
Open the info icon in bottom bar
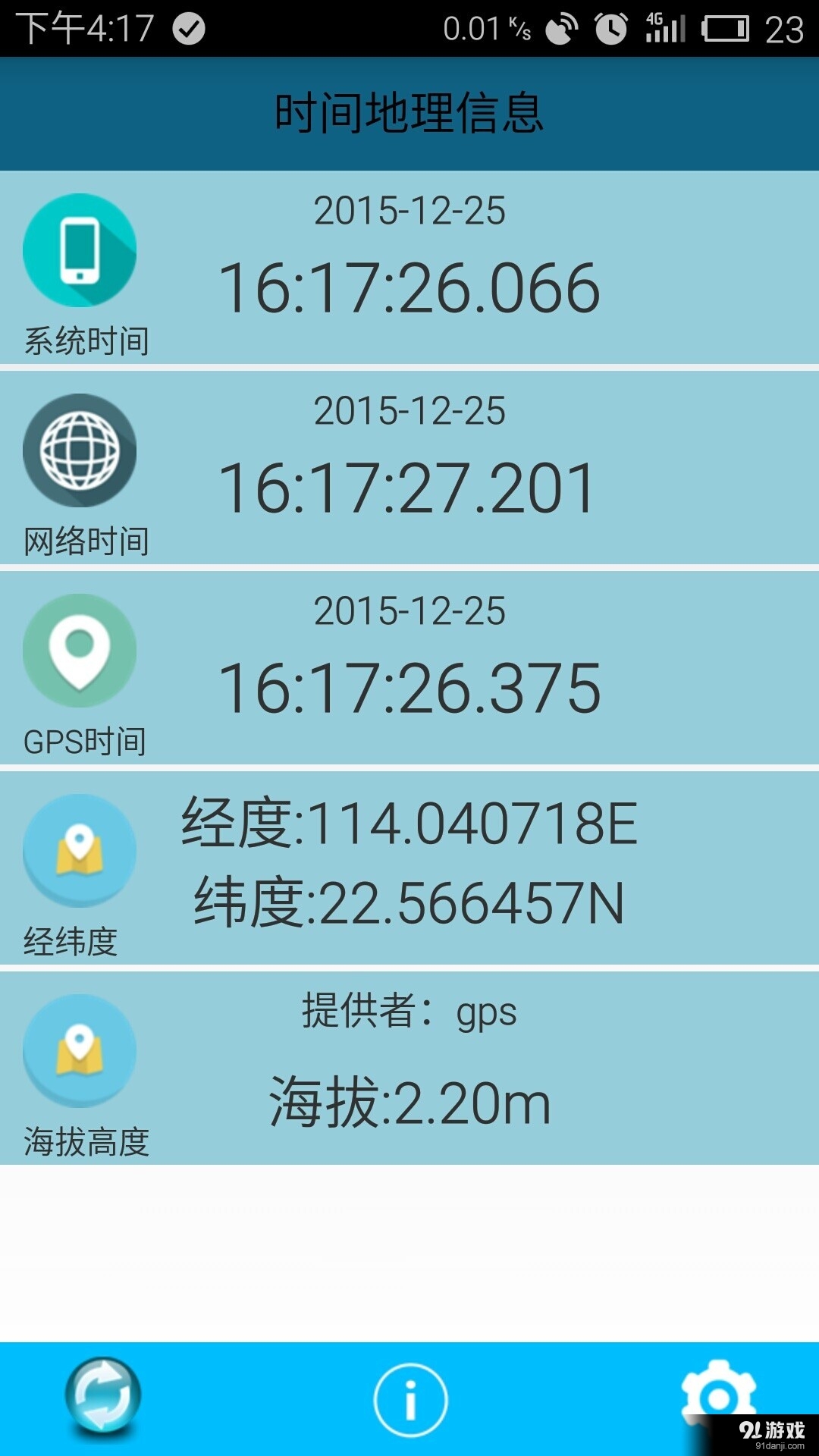(x=409, y=1398)
